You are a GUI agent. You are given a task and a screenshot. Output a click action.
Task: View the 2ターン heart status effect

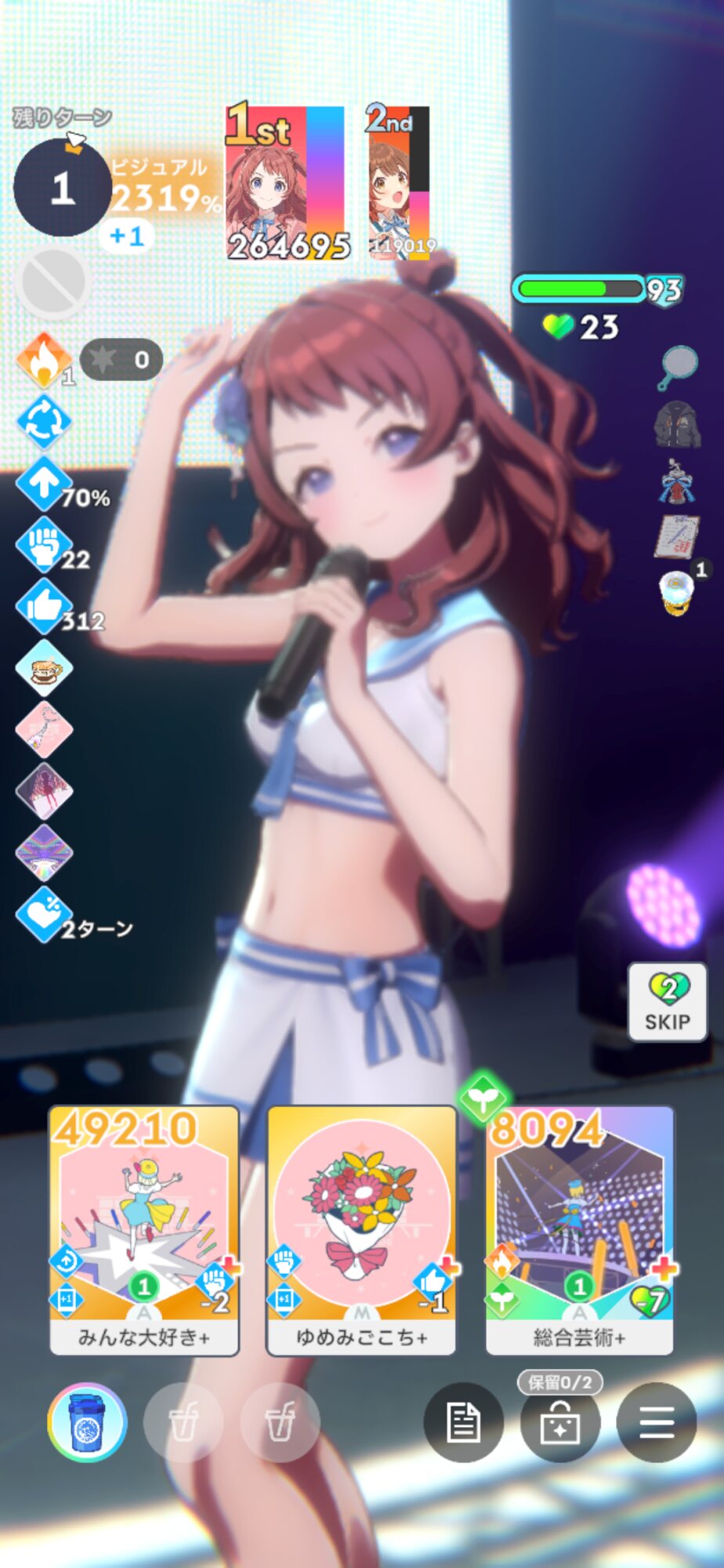[x=44, y=914]
